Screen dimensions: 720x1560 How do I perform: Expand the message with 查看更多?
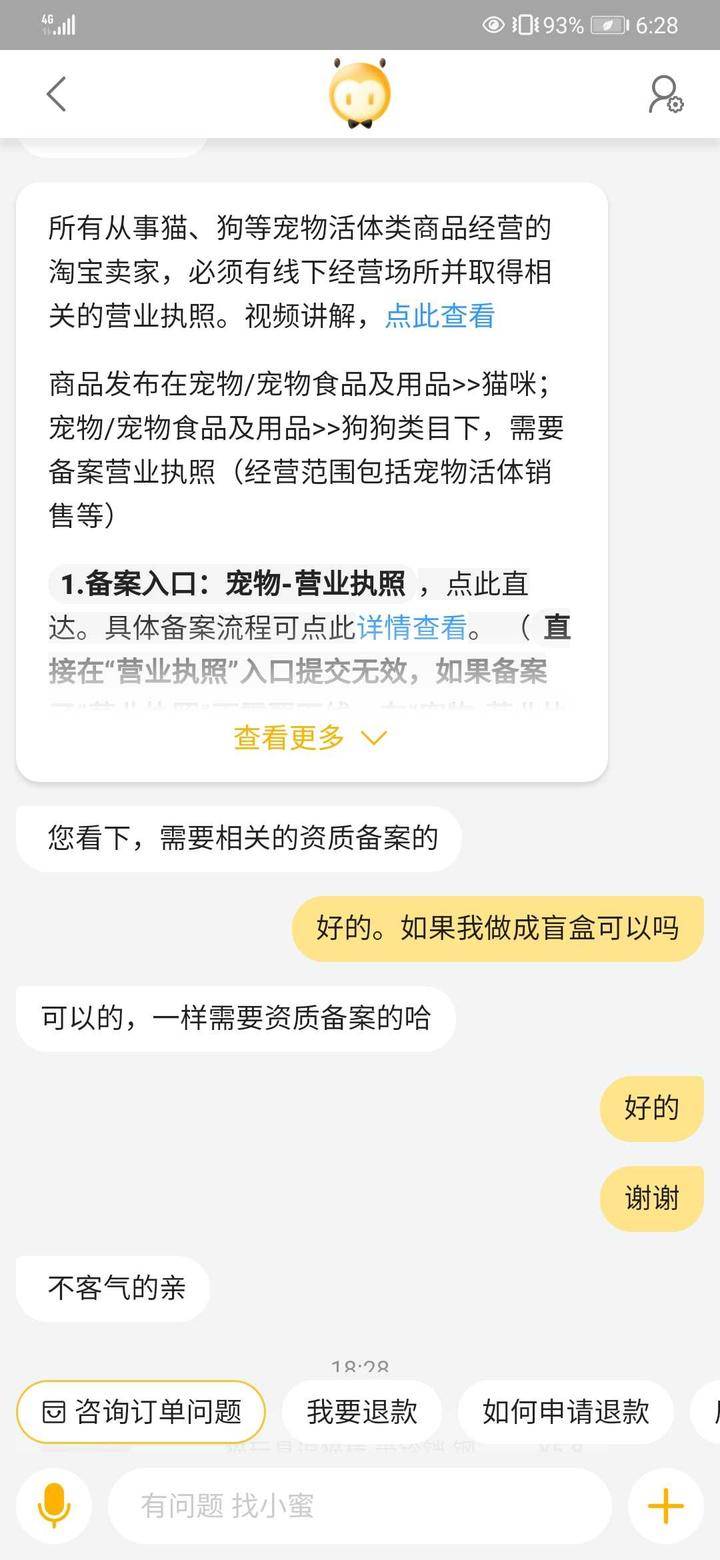310,738
